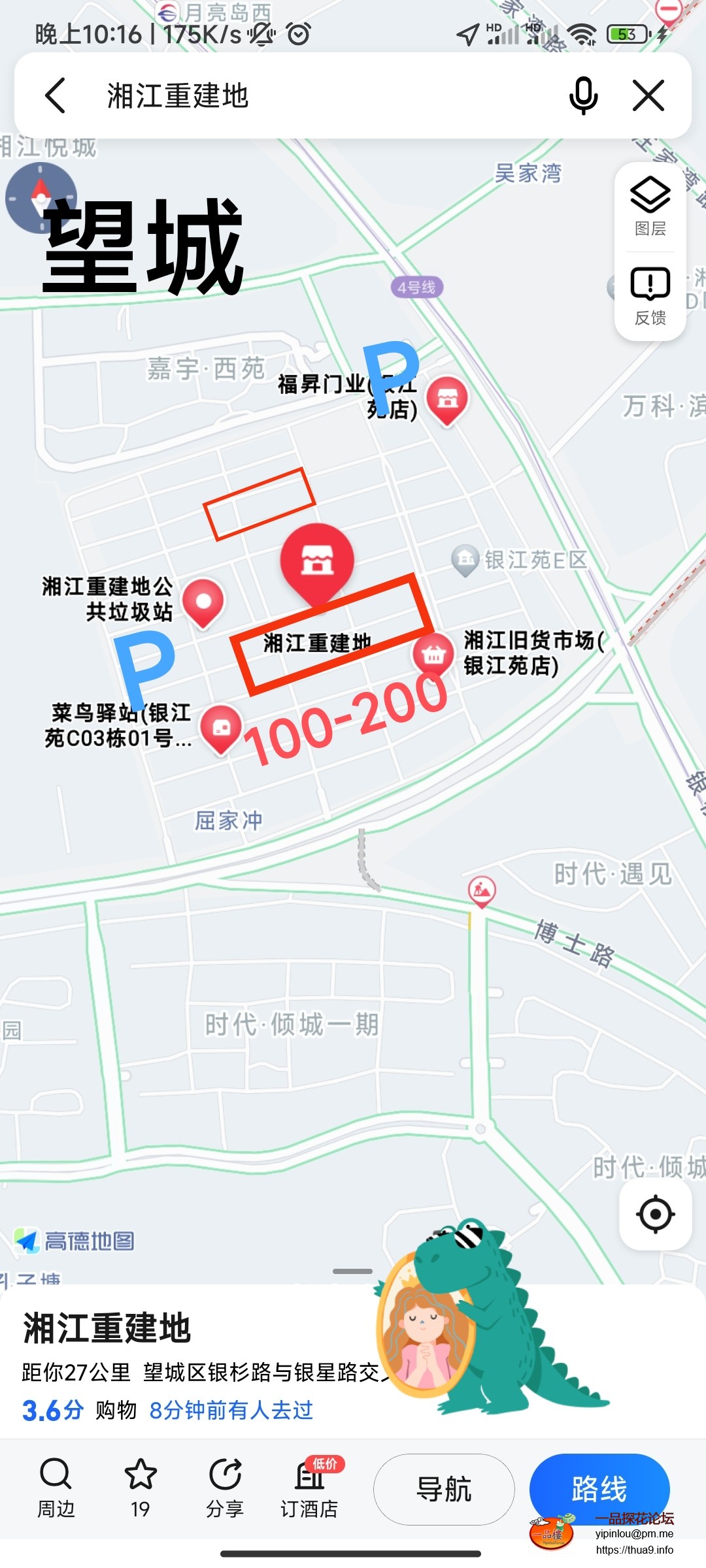Open 反馈 feedback
Screen dimensions: 706x1568
tap(650, 297)
